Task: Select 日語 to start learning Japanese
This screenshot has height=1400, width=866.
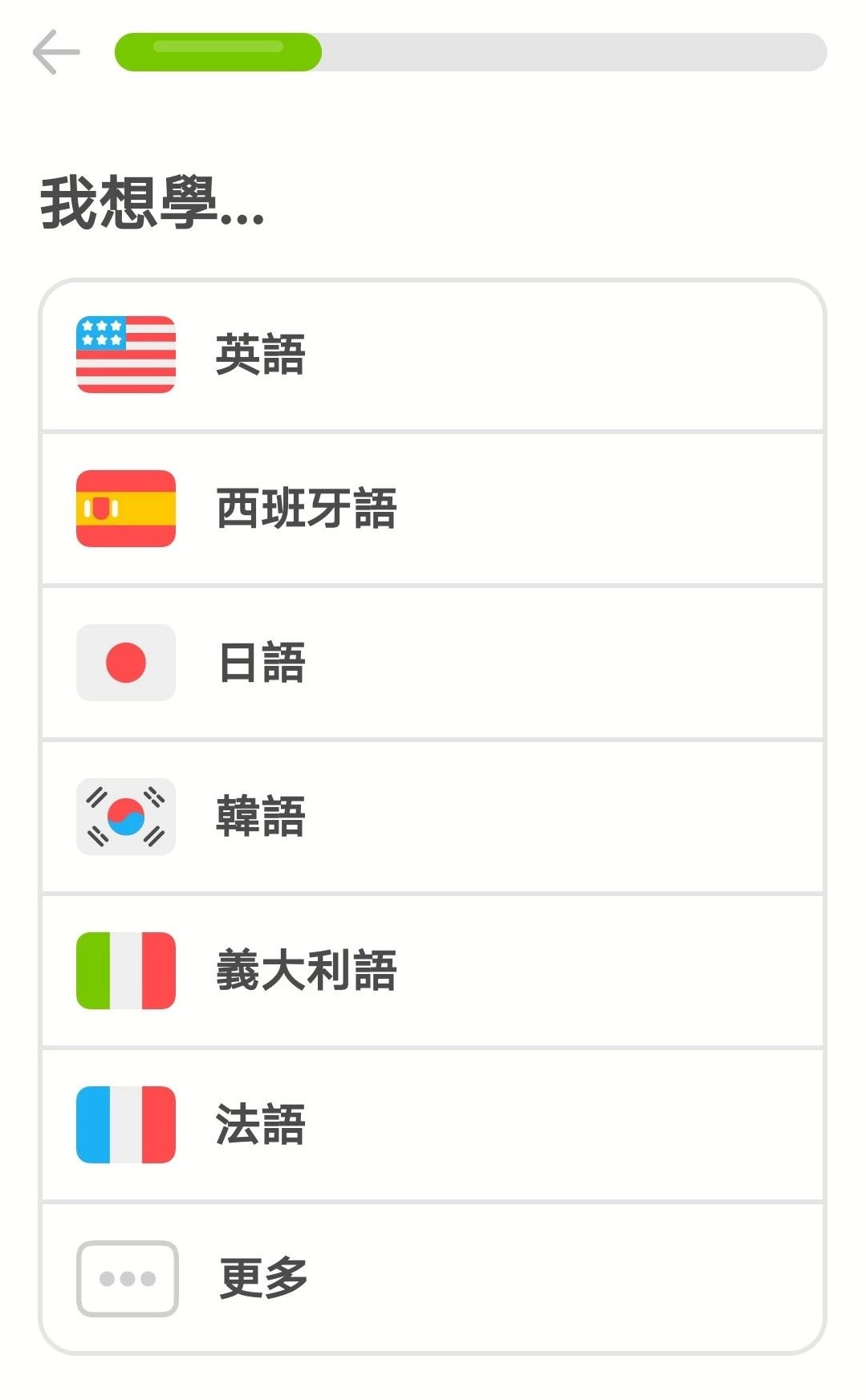Action: coord(433,662)
